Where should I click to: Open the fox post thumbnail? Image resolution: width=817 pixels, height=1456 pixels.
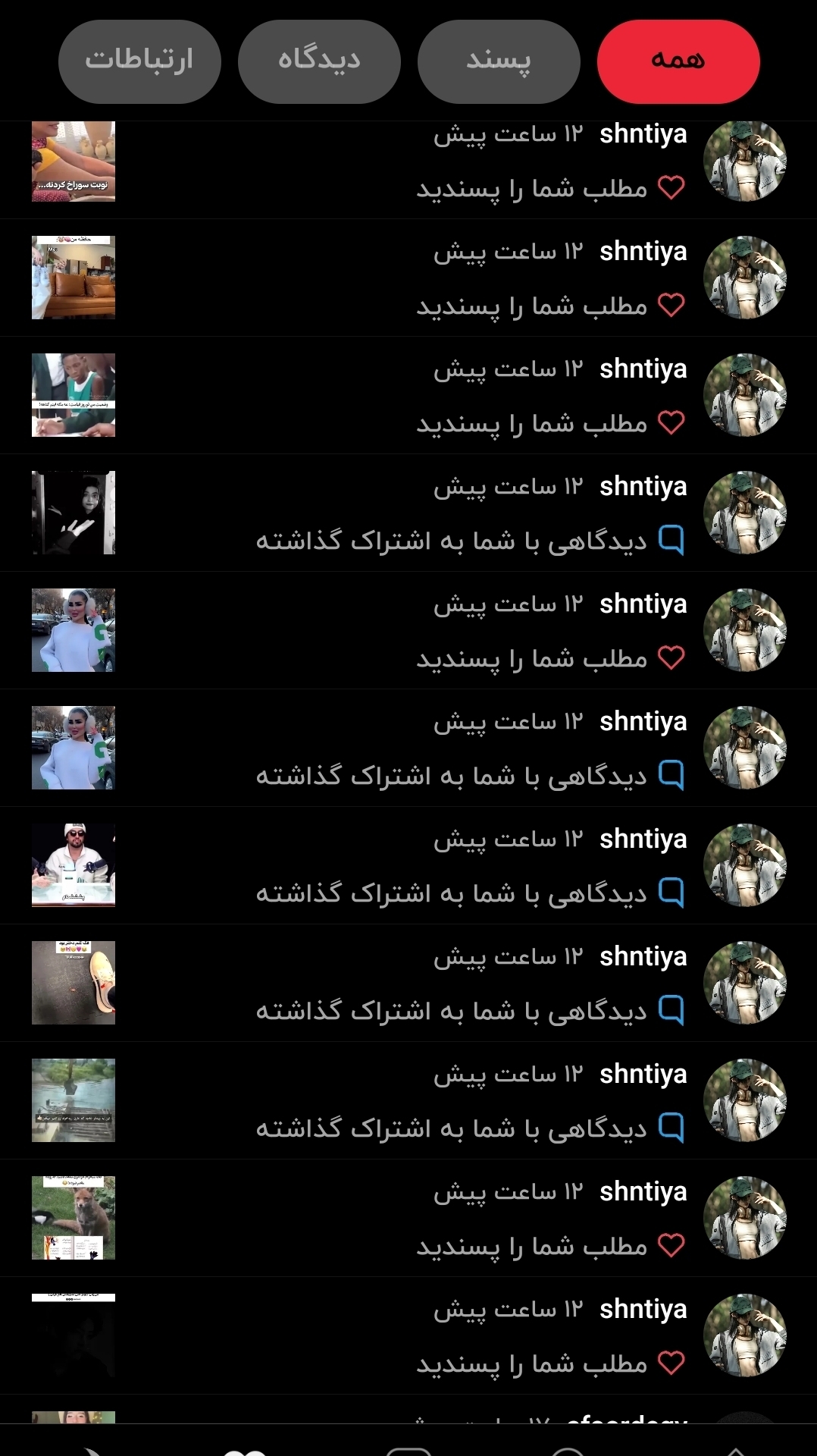click(74, 1218)
